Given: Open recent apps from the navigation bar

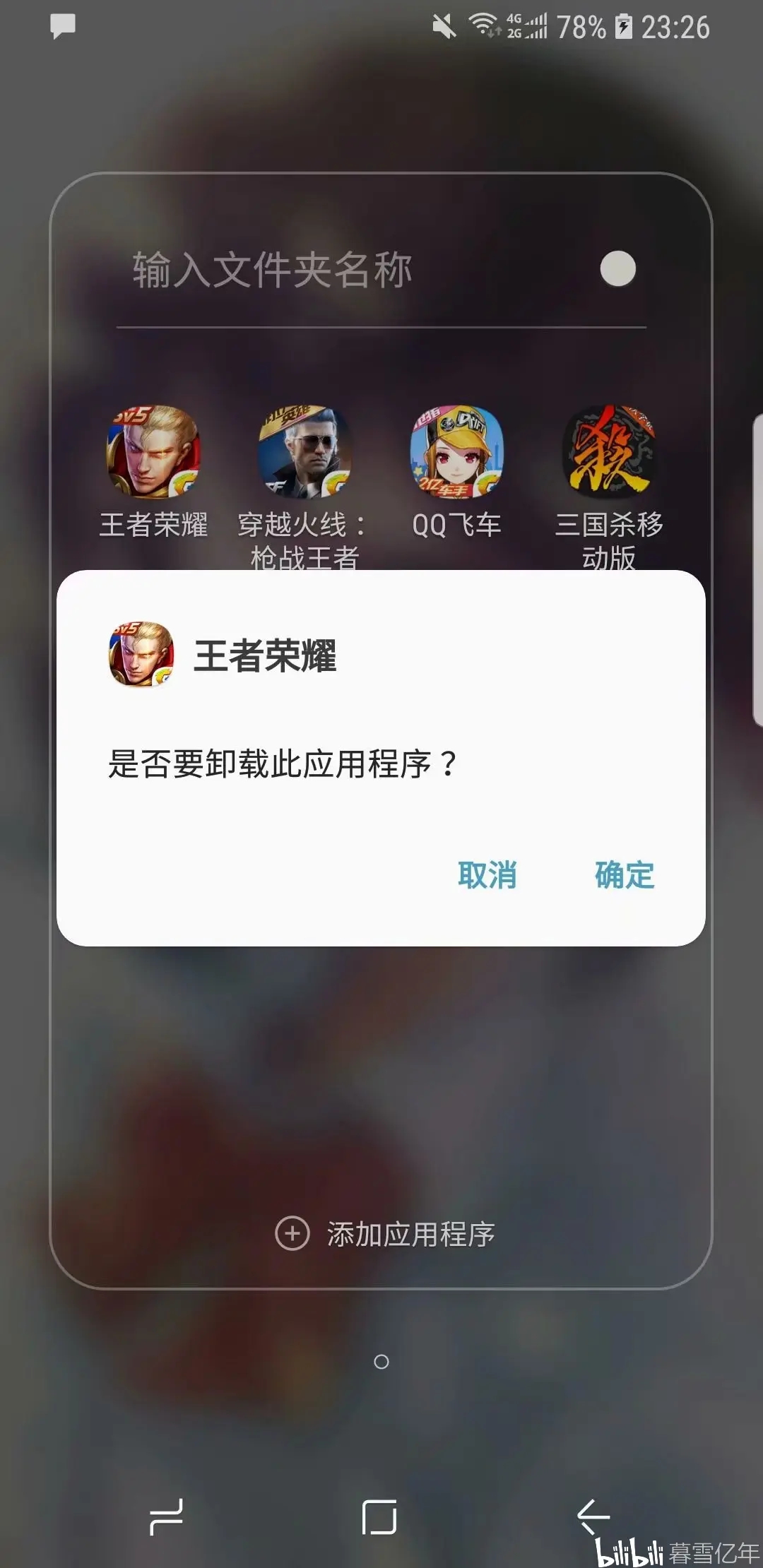Looking at the screenshot, I should tap(167, 1516).
